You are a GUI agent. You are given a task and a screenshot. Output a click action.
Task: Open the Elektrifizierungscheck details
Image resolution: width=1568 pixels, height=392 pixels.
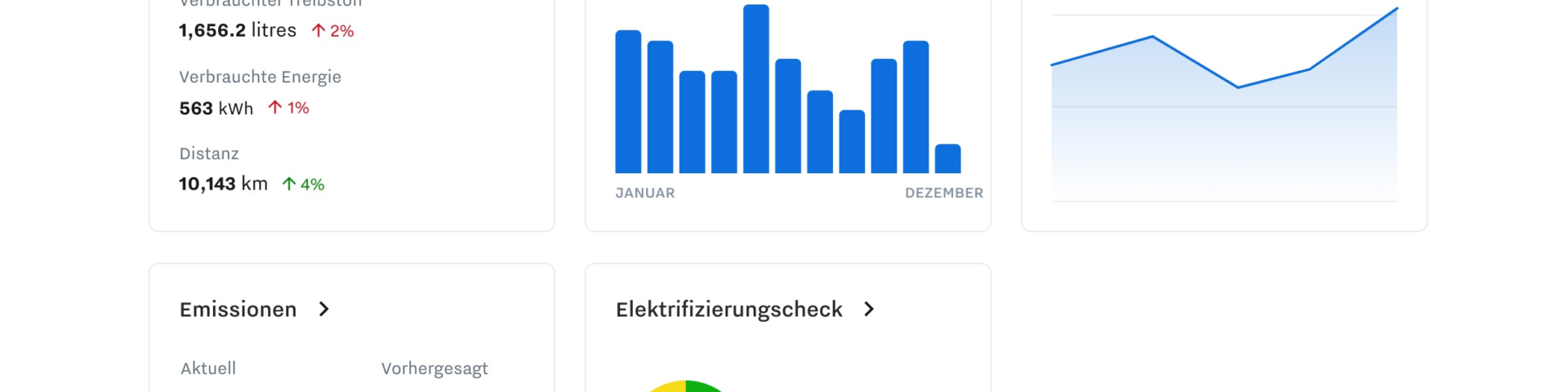pos(869,310)
